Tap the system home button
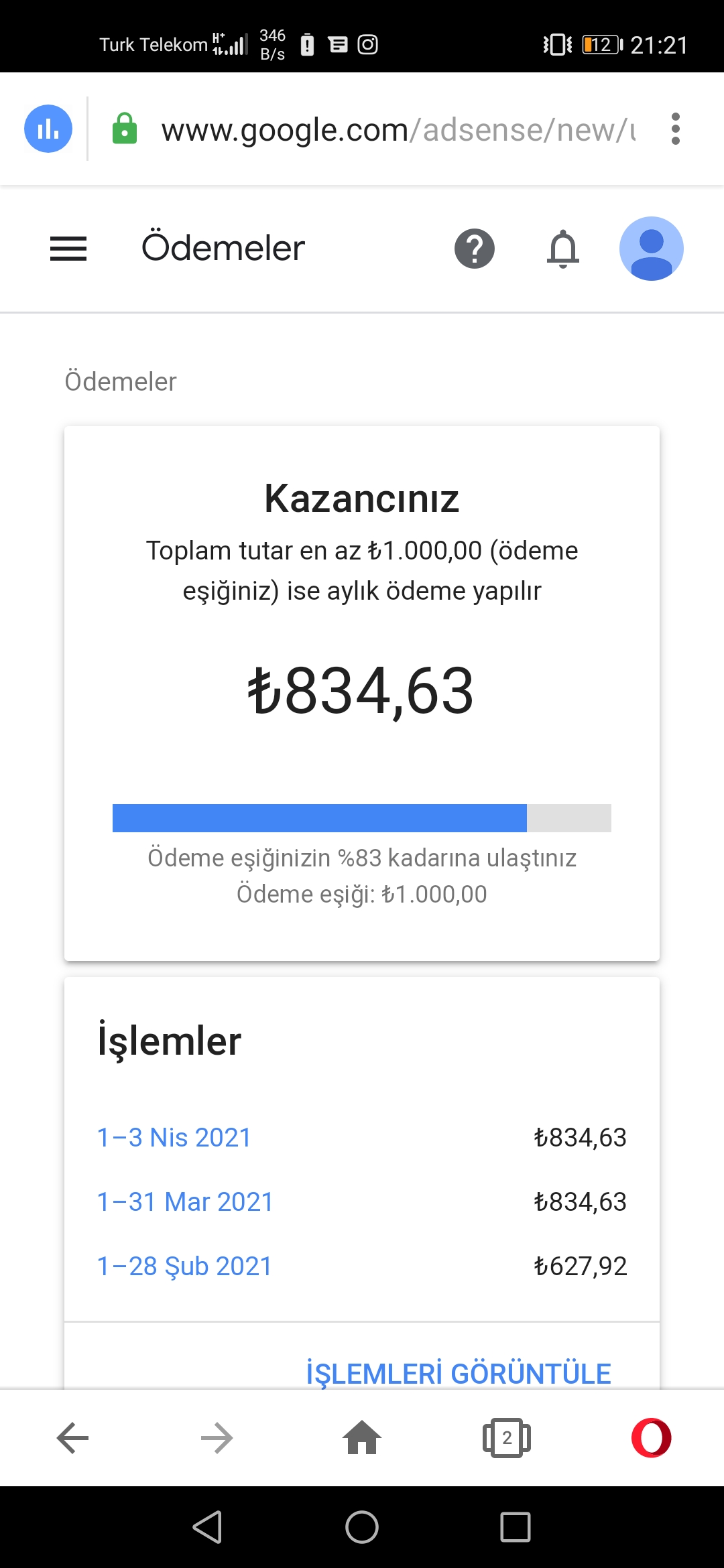724x1568 pixels. coord(362,1527)
